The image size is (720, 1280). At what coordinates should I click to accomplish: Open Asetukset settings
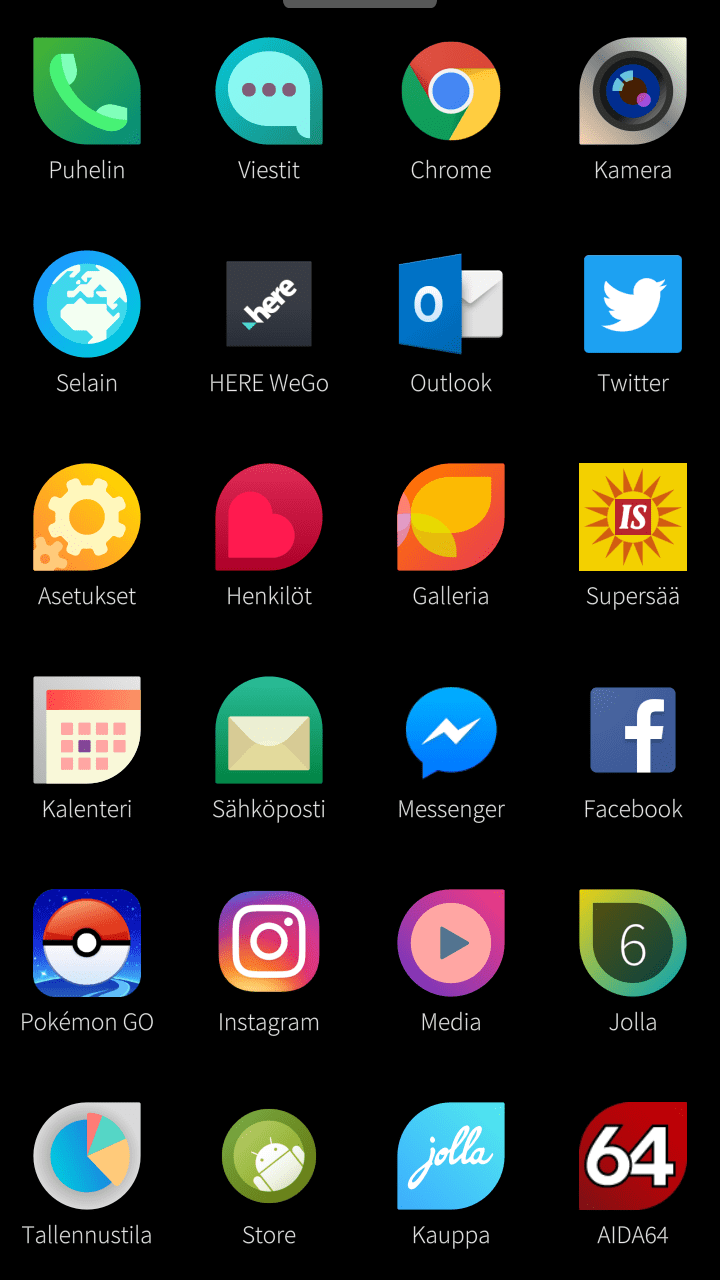pyautogui.click(x=87, y=517)
